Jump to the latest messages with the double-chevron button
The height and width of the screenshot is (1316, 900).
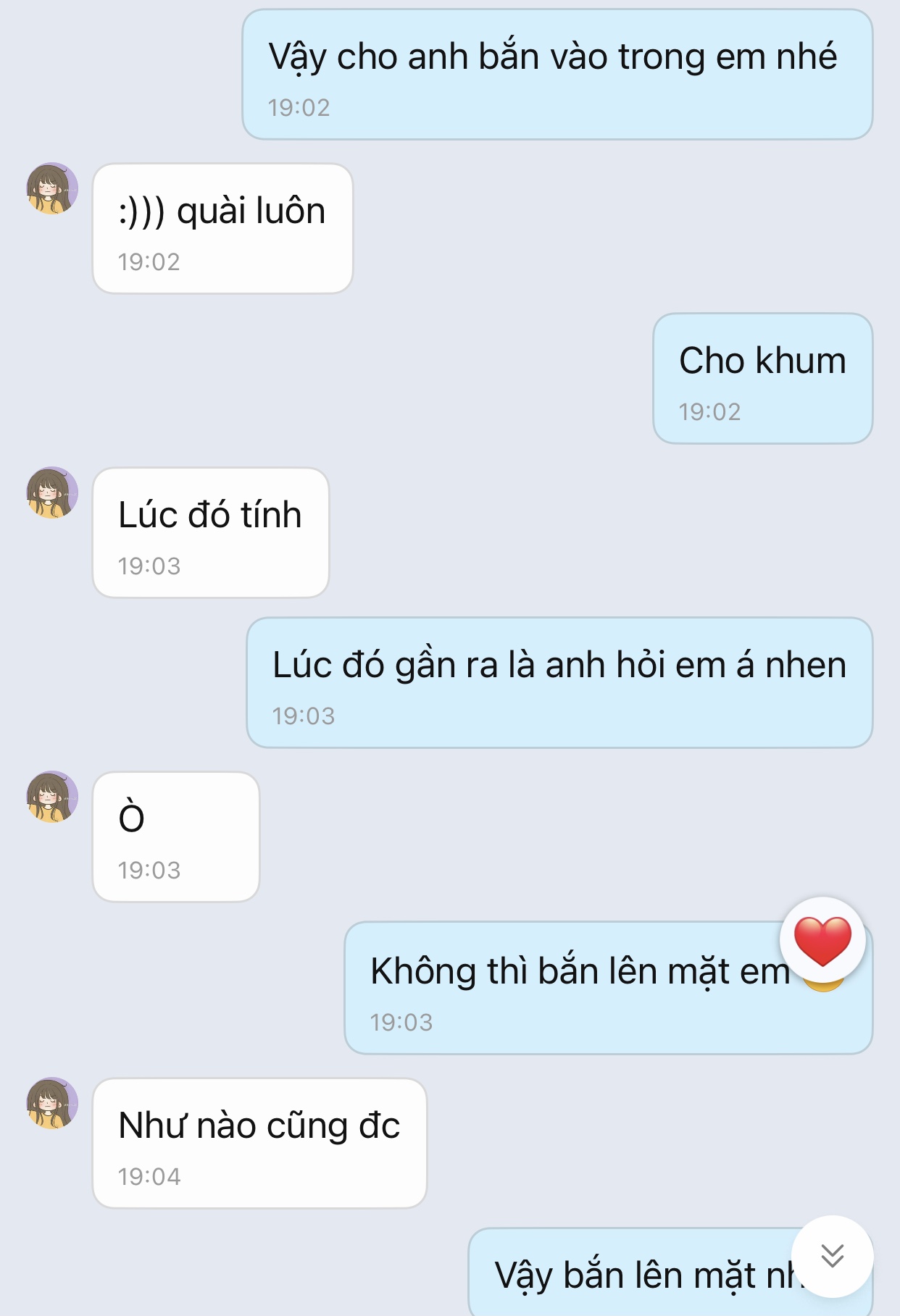coord(832,1255)
